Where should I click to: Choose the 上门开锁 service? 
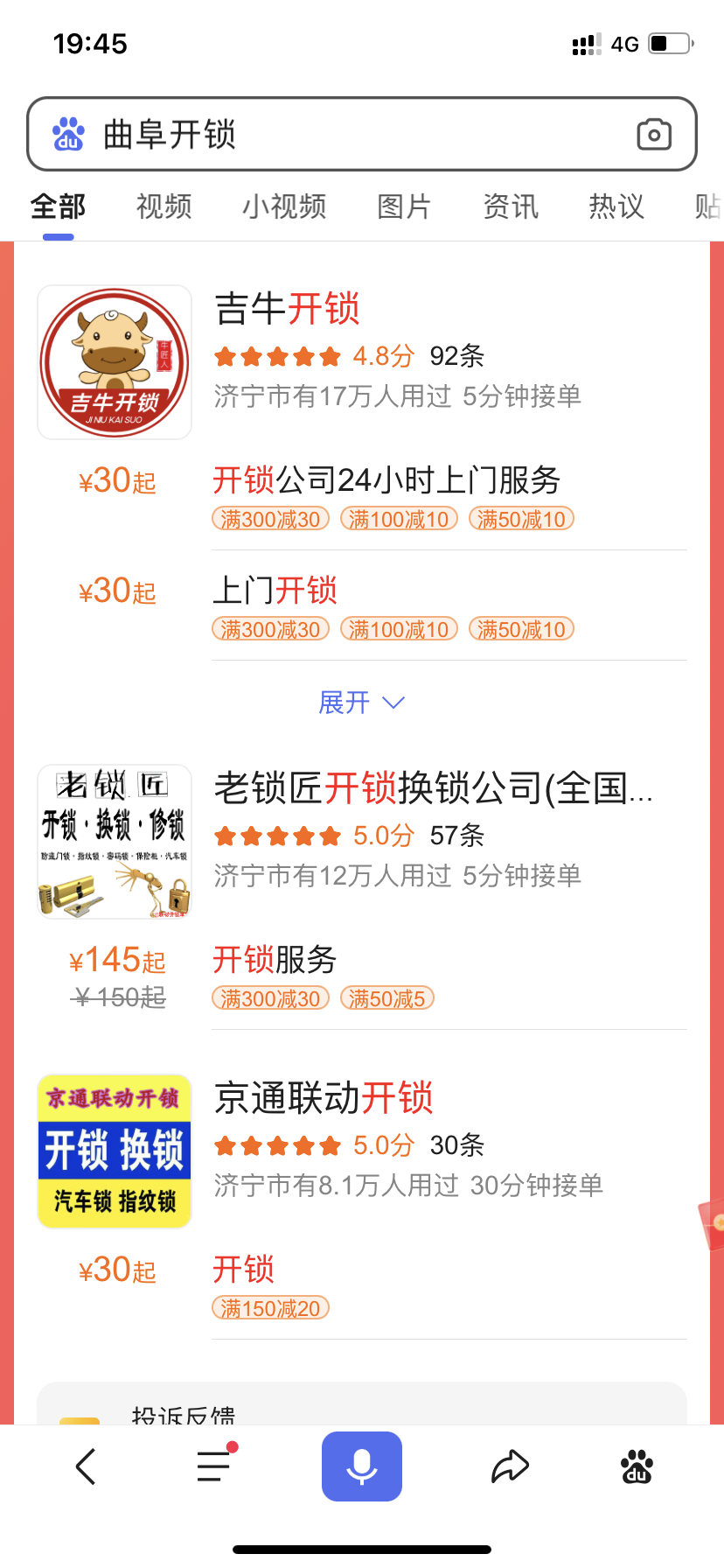coord(275,591)
